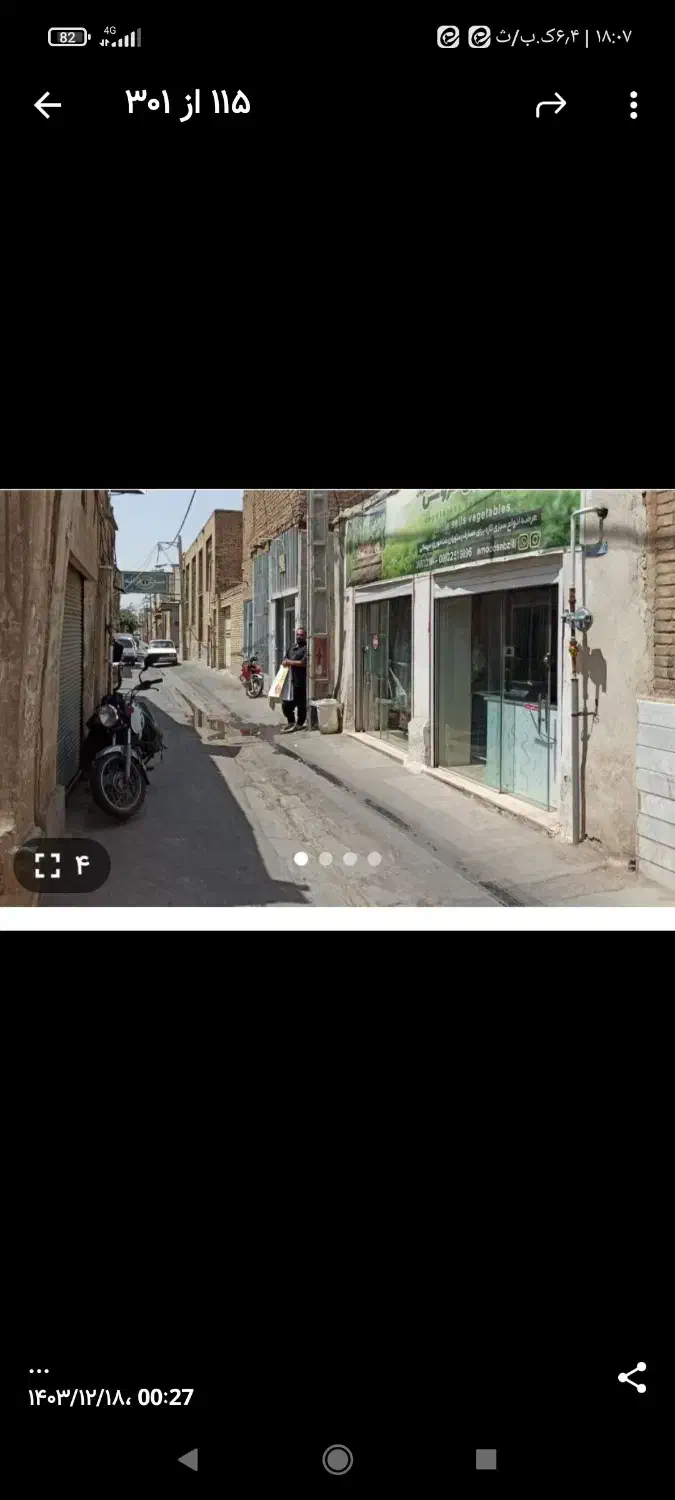
Task: Open the three-dot overflow menu
Action: (633, 105)
